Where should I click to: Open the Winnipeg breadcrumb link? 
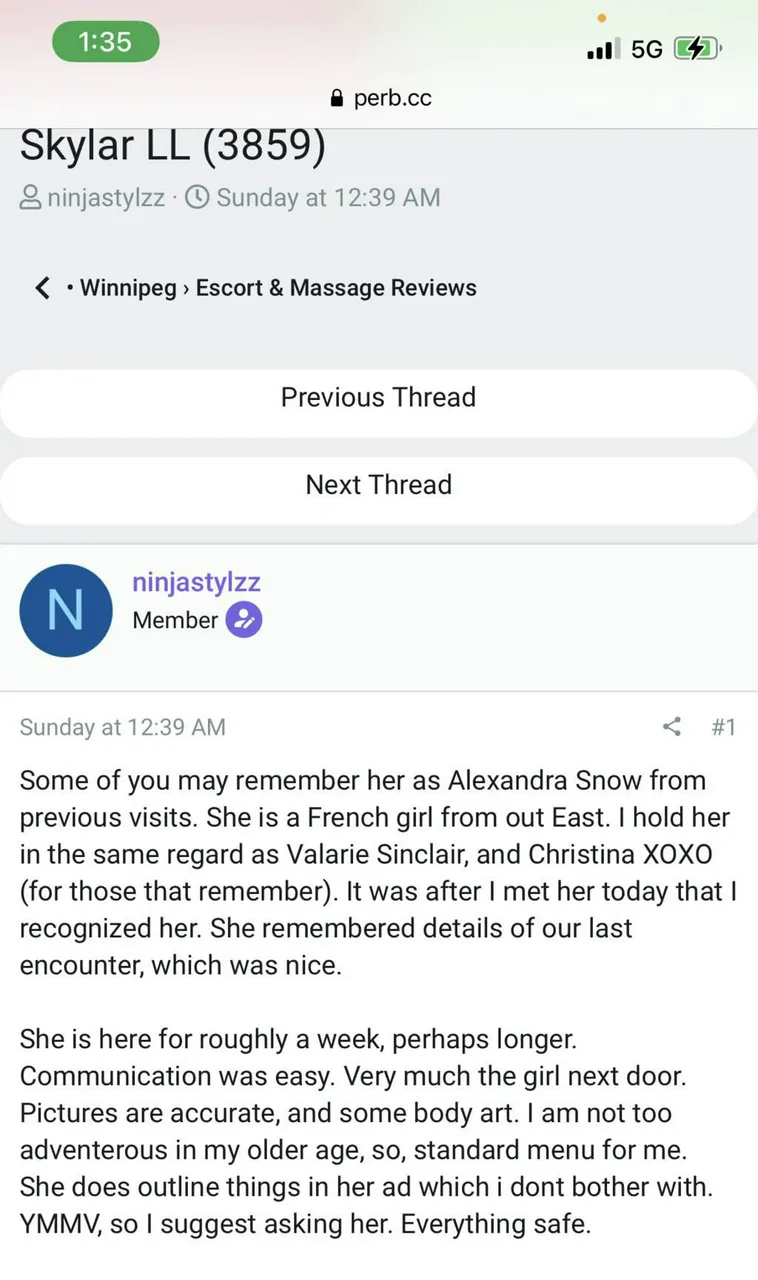[128, 288]
